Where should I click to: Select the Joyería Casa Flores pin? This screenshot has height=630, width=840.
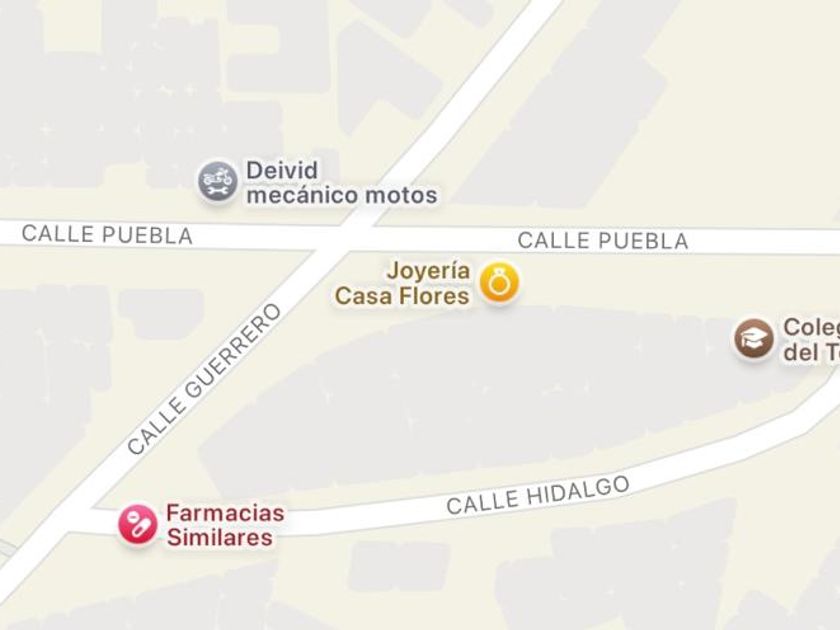(x=498, y=283)
